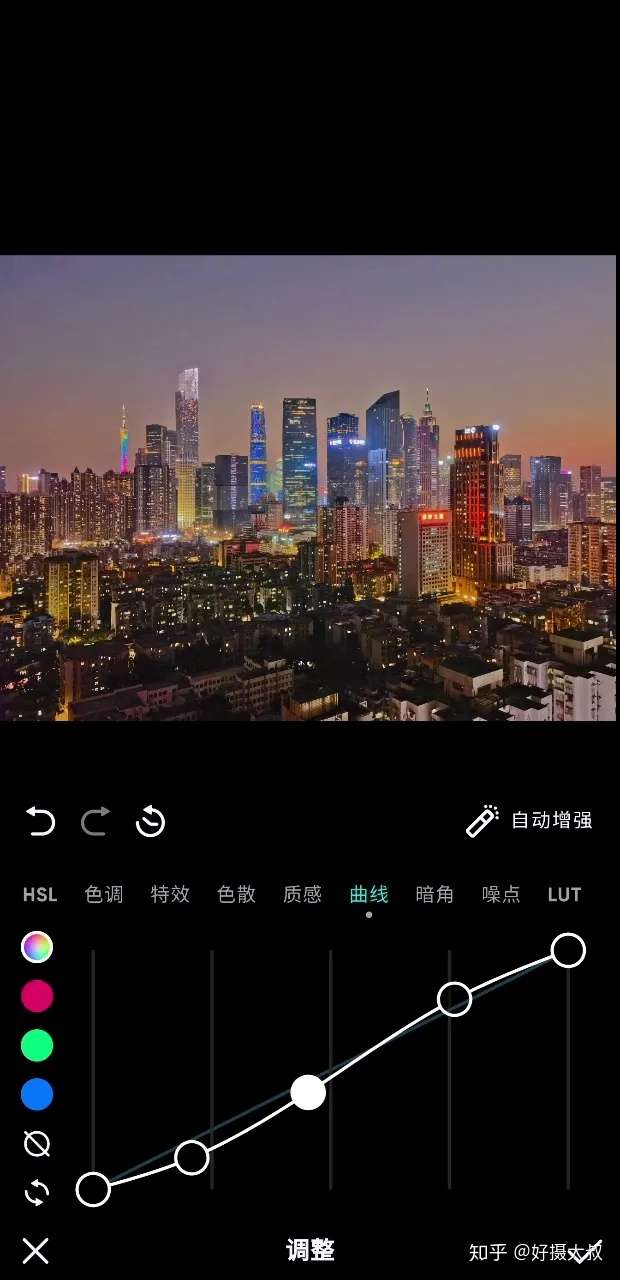Select the green curve channel
620x1280 pixels.
pyautogui.click(x=37, y=1046)
